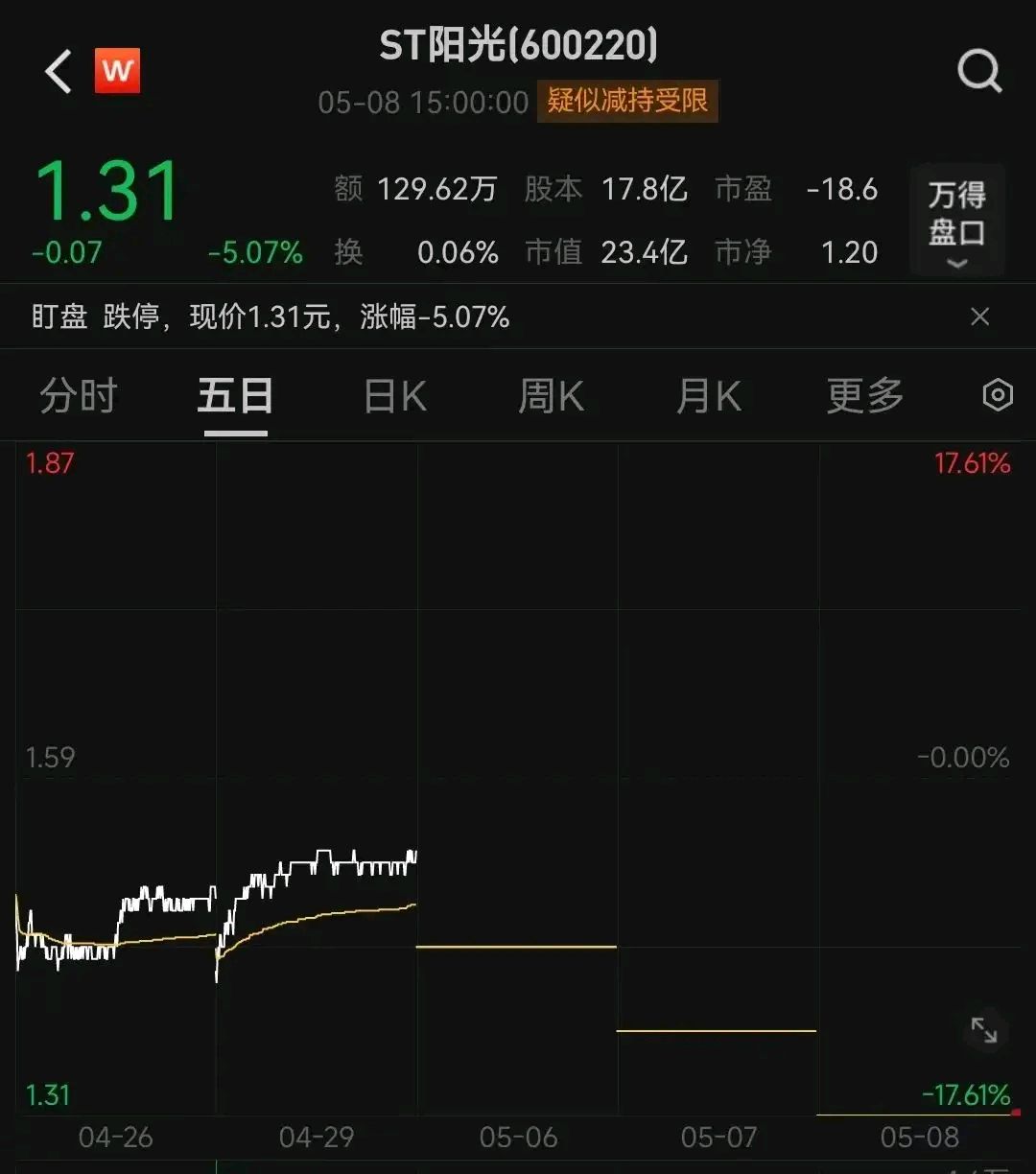Tap the 市值 23.4亿 market cap value
Viewport: 1036px width, 1174px height.
pos(645,252)
